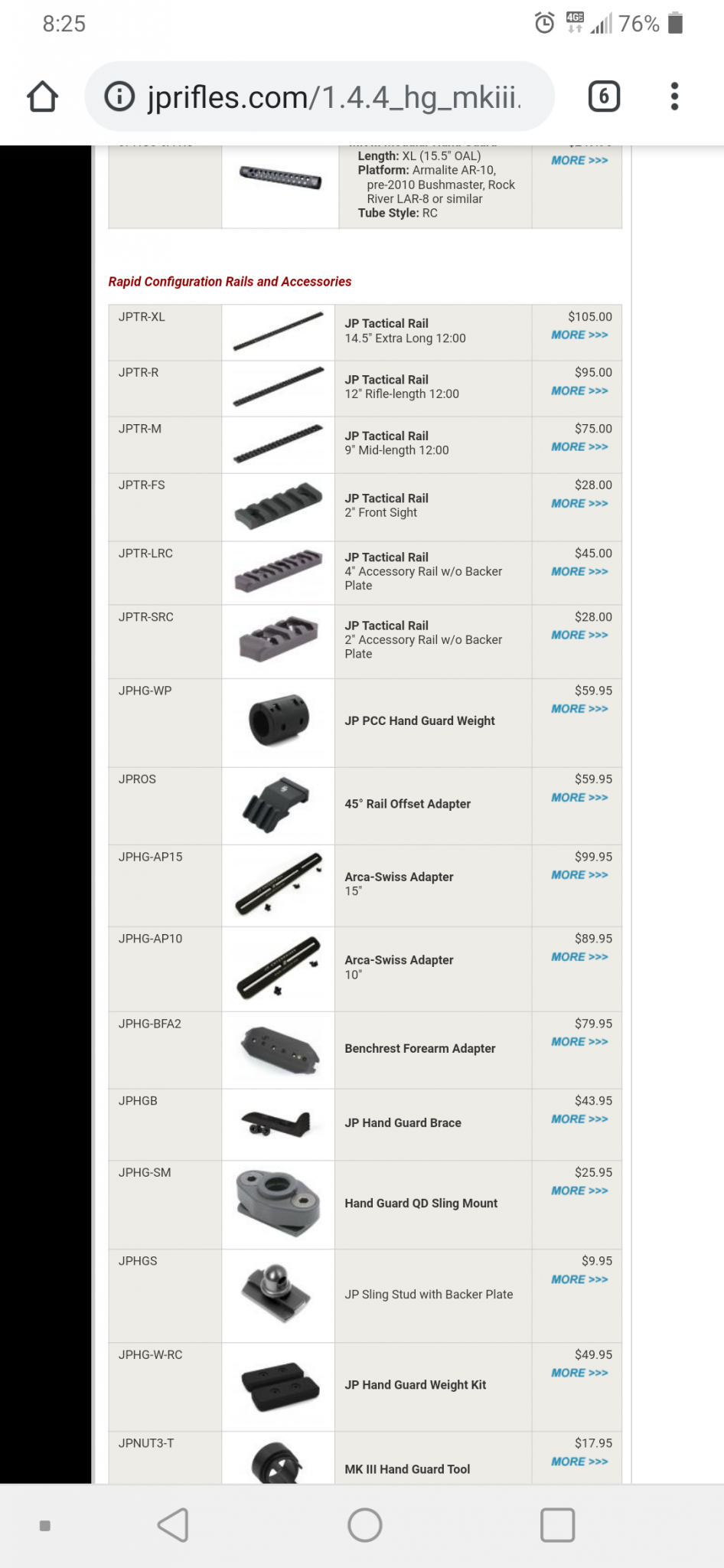Open recent apps from the navigation bar
Image resolution: width=724 pixels, height=1568 pixels.
[x=557, y=1525]
